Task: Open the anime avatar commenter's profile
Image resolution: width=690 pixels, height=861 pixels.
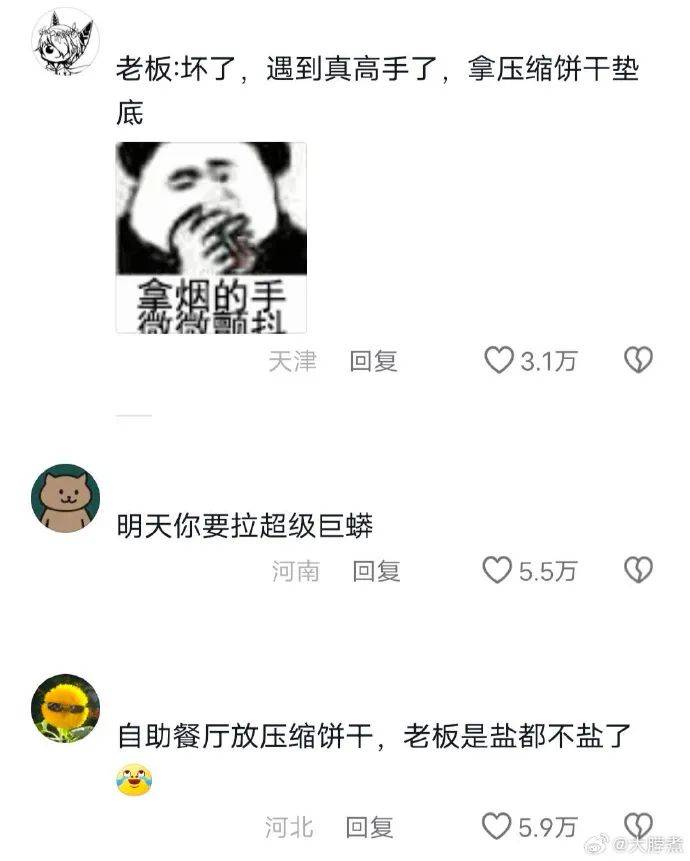Action: [x=66, y=40]
